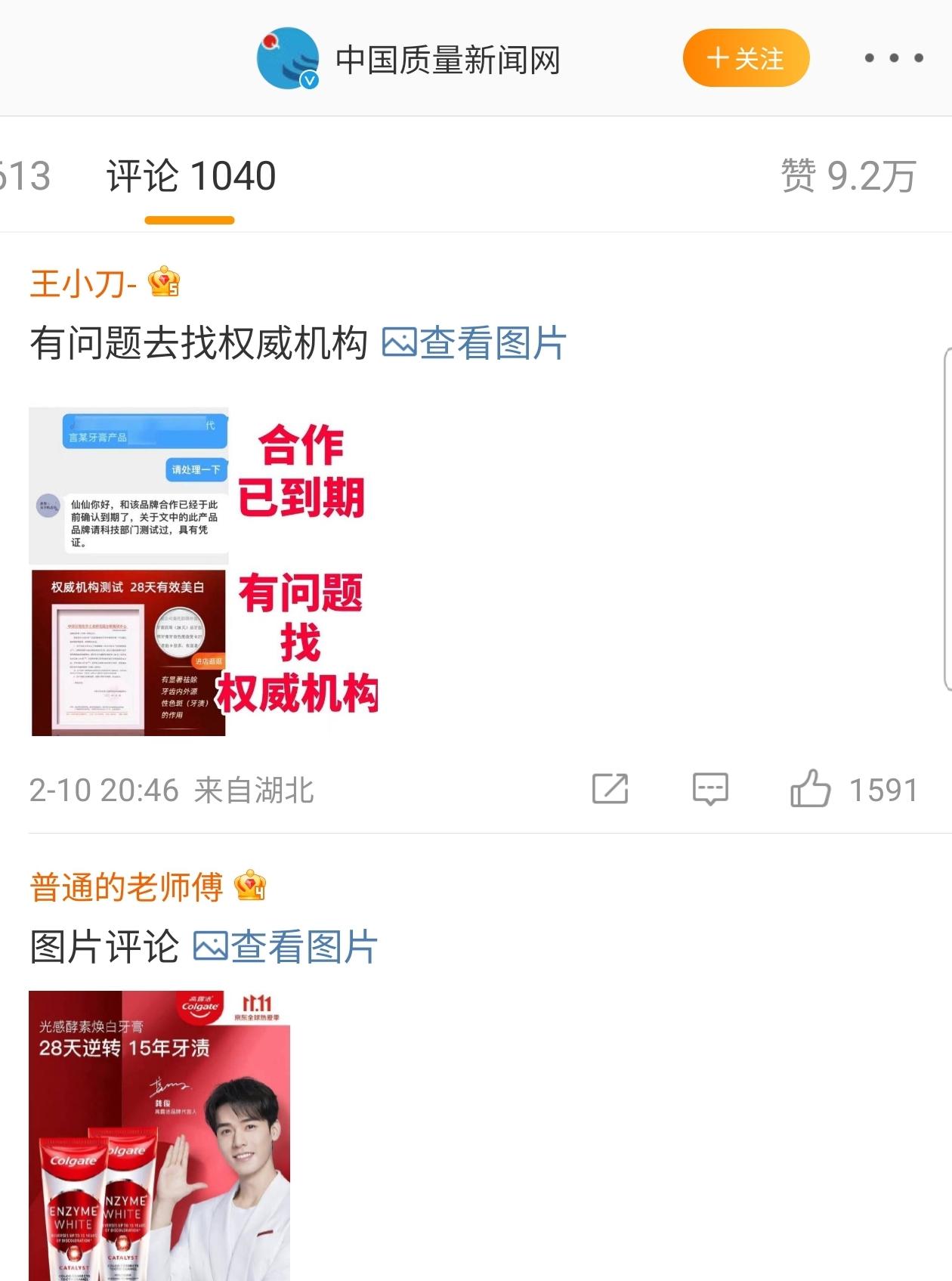952x1281 pixels.
Task: Follow 中国质量新闻网 with the 关注 button
Action: tap(745, 58)
